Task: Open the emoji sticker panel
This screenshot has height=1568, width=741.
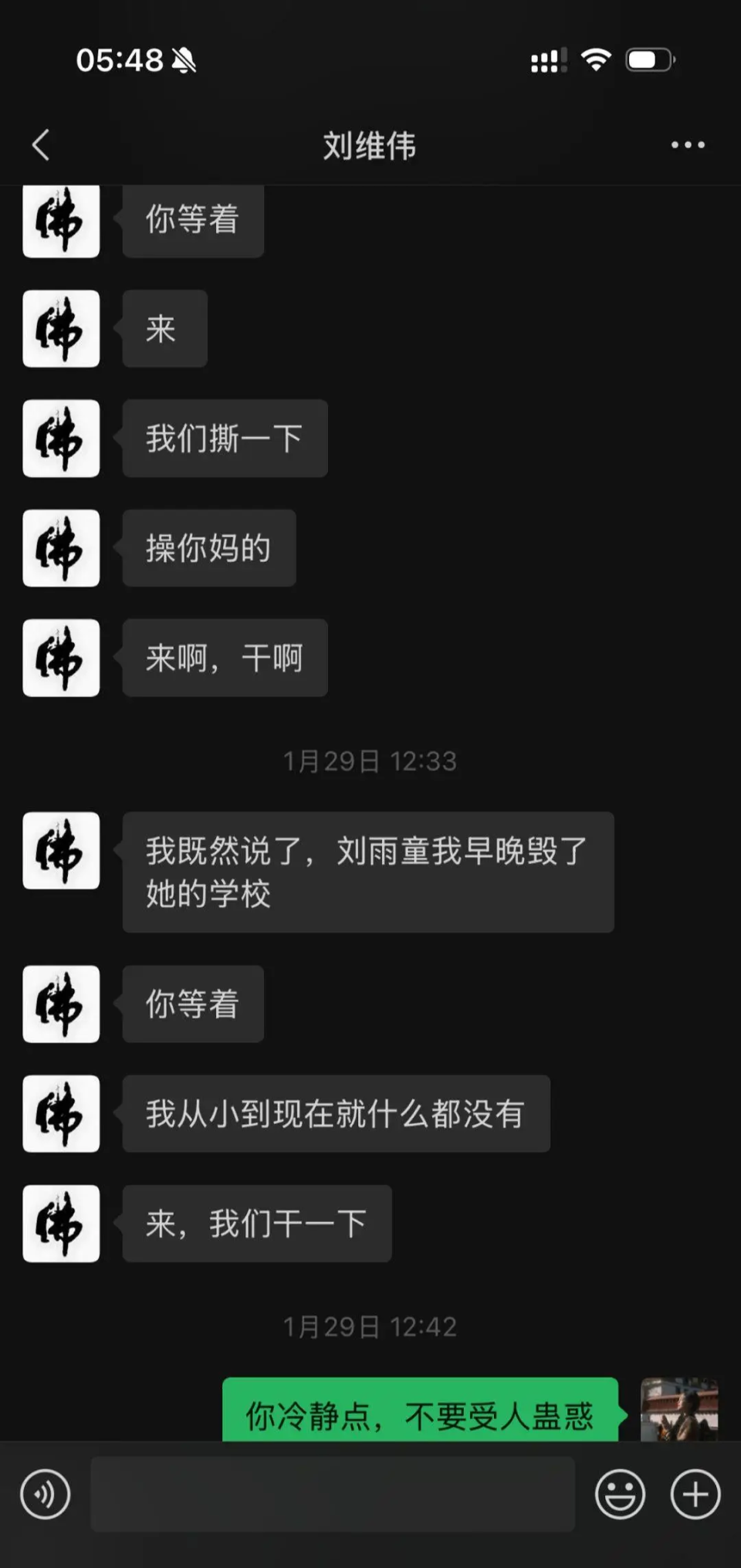Action: 620,1494
